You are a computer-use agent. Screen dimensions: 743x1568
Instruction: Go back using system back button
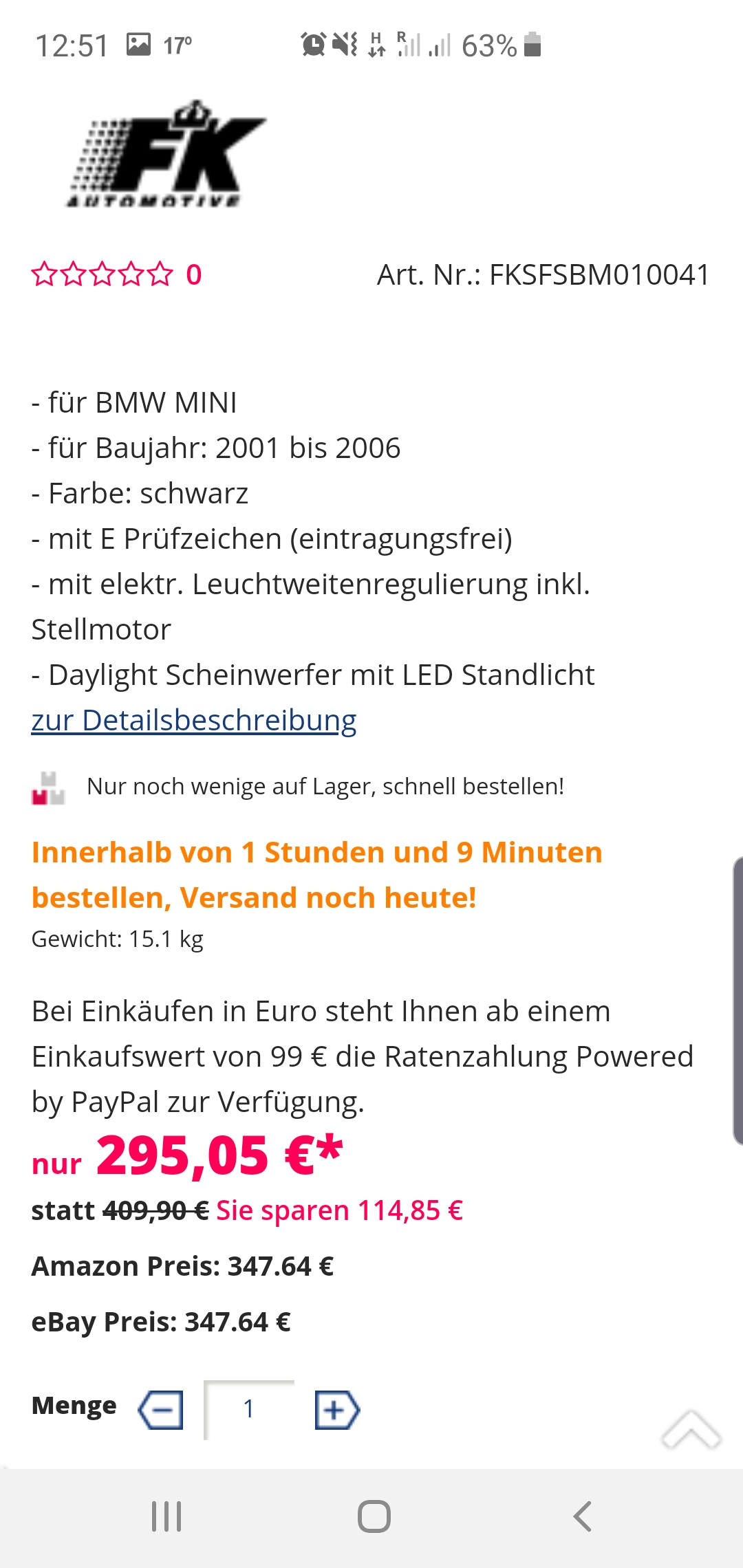582,1516
